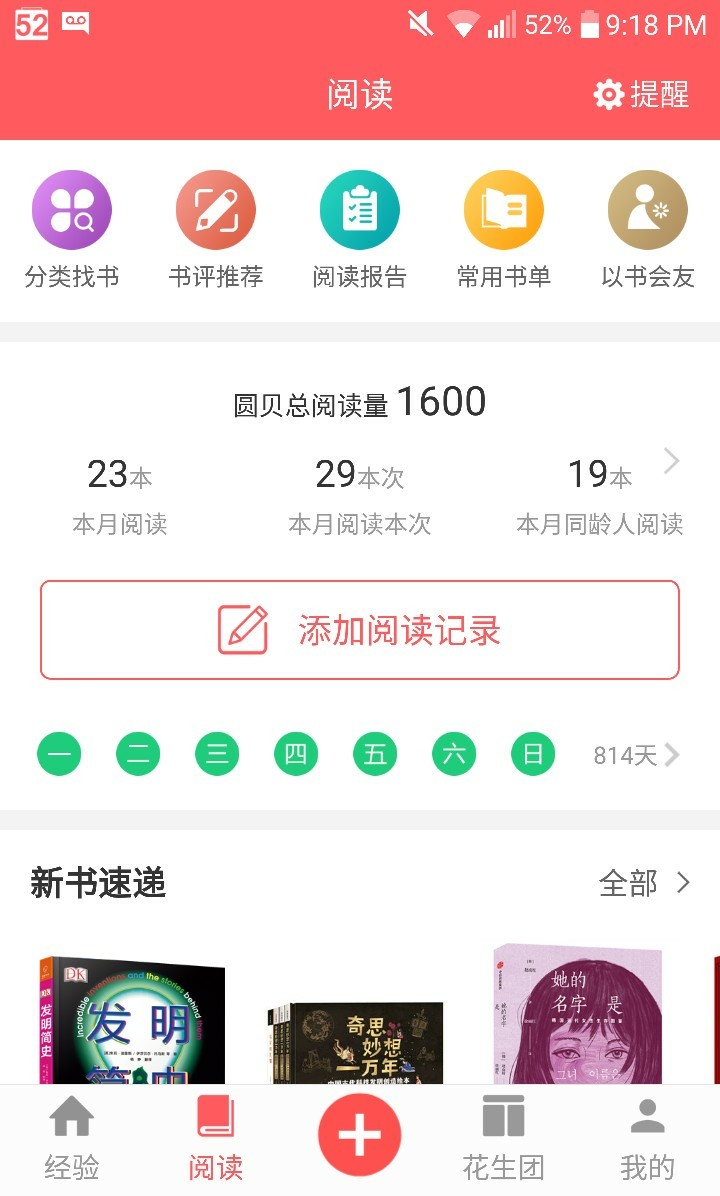Image resolution: width=720 pixels, height=1196 pixels.
Task: Tap 添加阅读记录 to add a reading record
Action: coord(360,630)
